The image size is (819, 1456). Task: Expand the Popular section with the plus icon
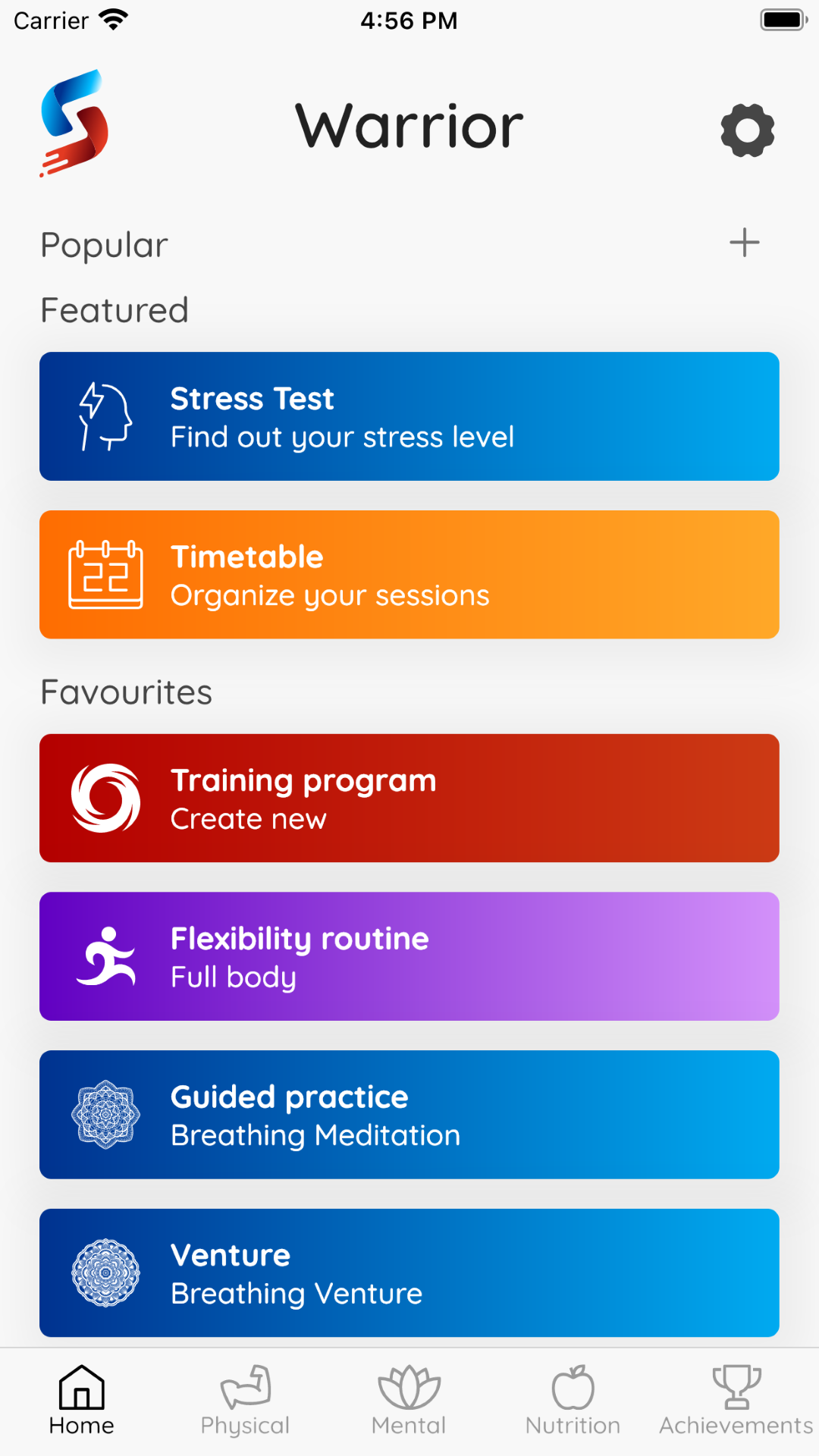[x=744, y=243]
